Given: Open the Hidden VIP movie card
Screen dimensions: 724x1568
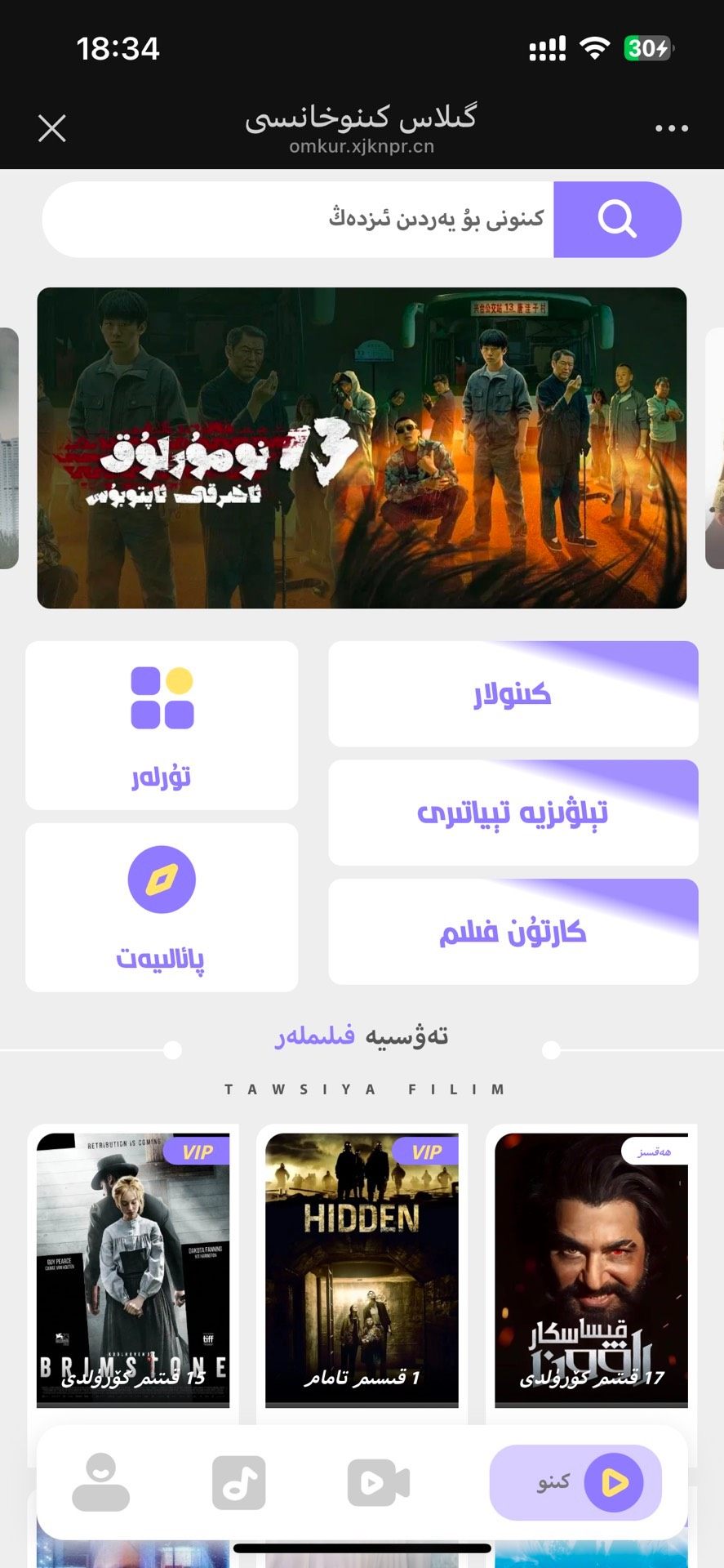Looking at the screenshot, I should pyautogui.click(x=362, y=1270).
